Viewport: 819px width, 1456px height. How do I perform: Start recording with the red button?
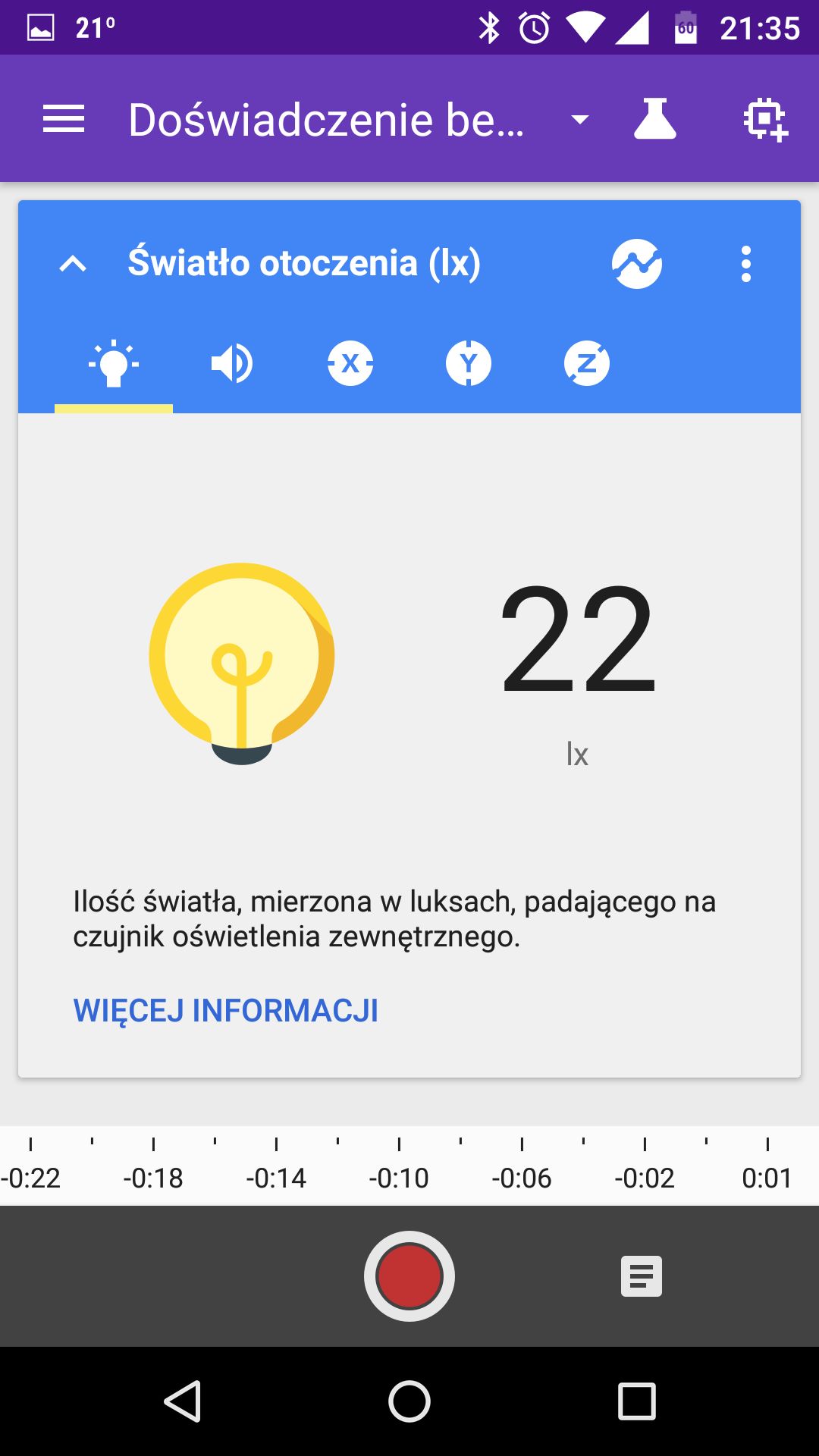409,1276
